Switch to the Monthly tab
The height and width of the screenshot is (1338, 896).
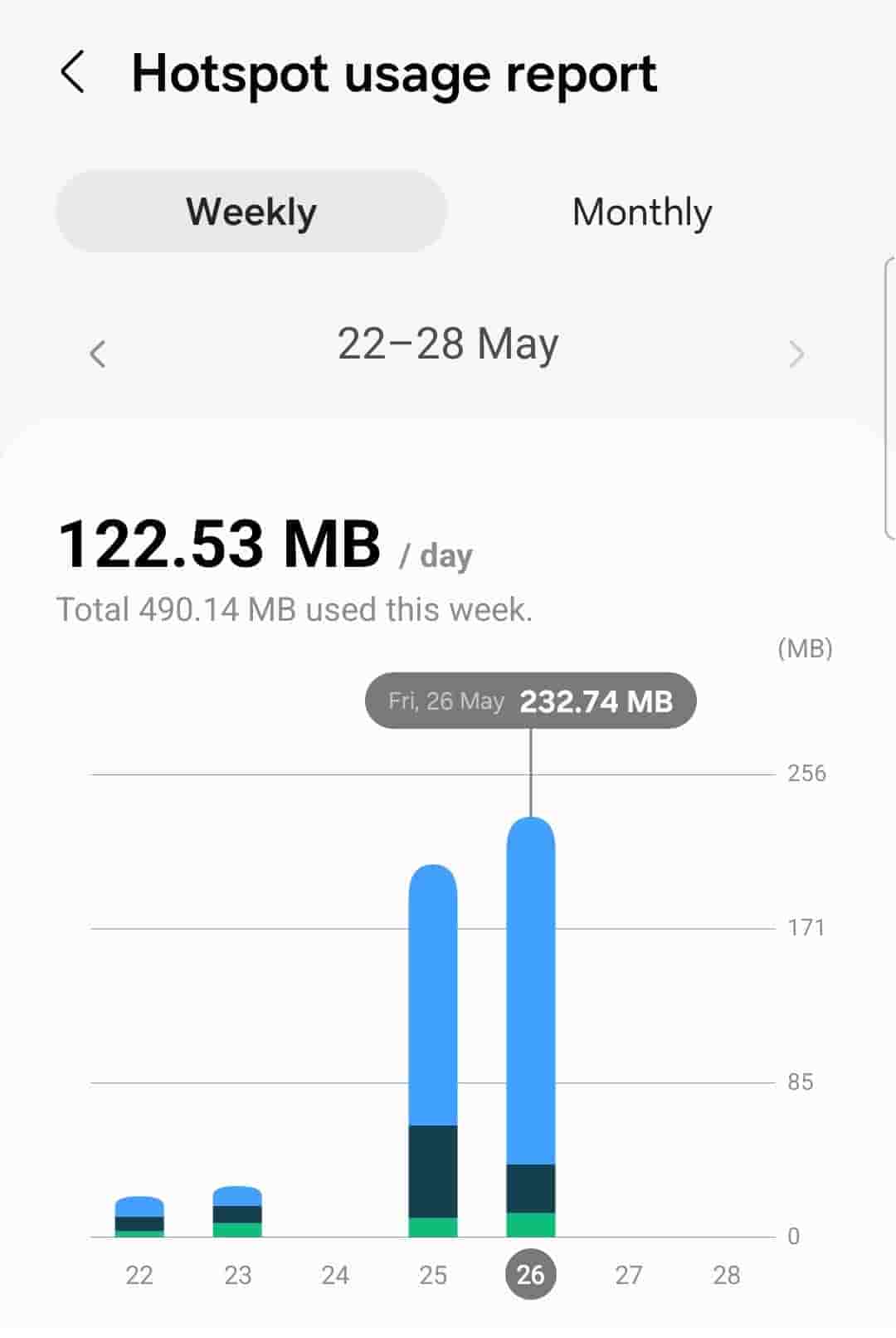pos(641,212)
